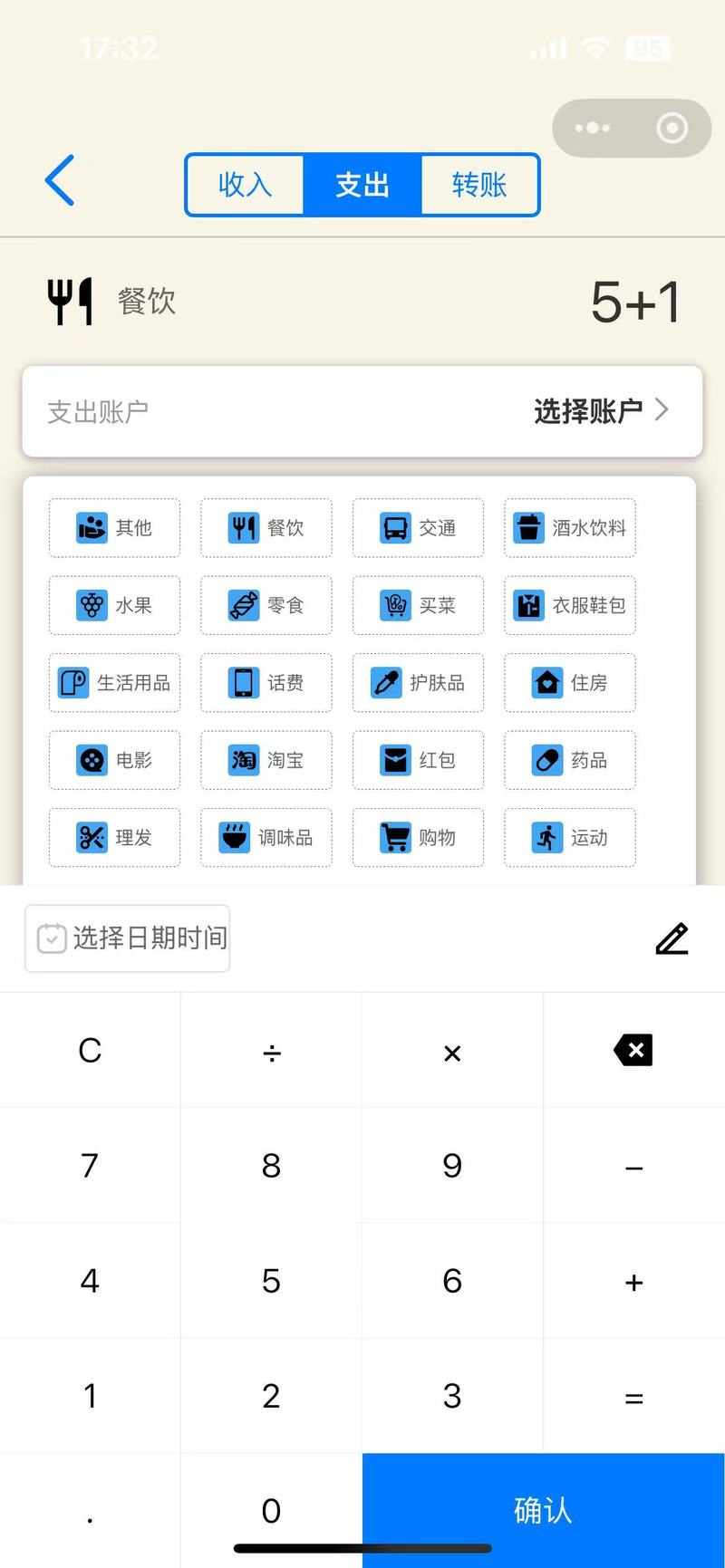Pick the 淘宝 category
This screenshot has height=1568, width=725.
pos(266,760)
